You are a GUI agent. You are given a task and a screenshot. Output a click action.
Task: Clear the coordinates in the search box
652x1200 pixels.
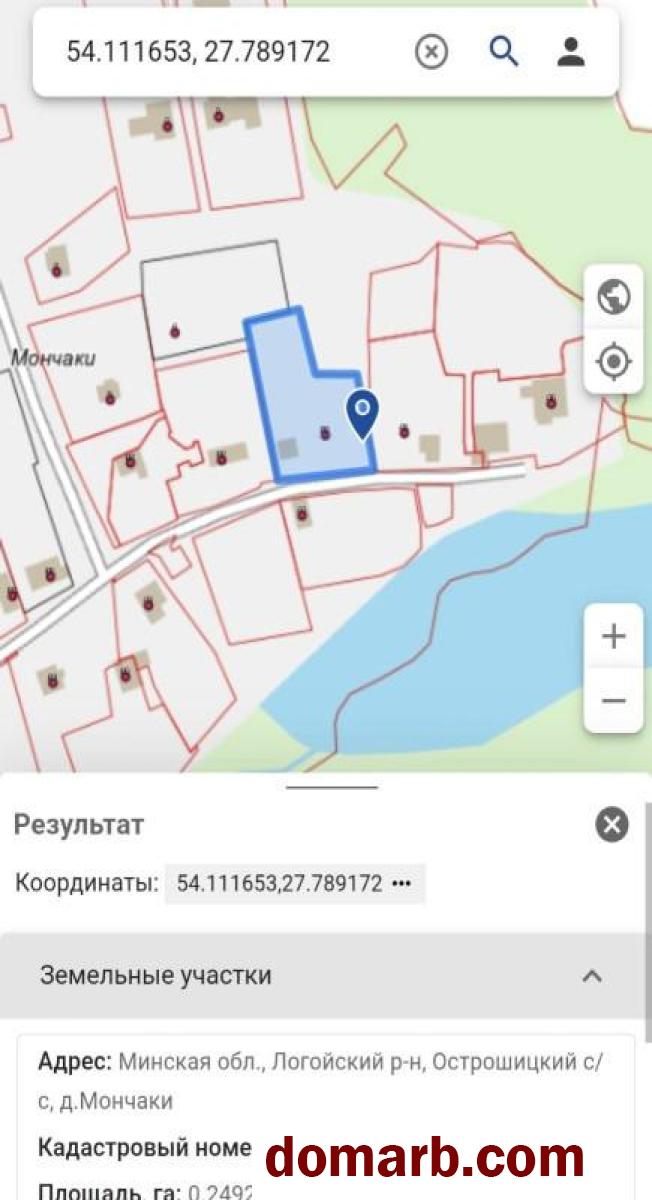click(431, 52)
